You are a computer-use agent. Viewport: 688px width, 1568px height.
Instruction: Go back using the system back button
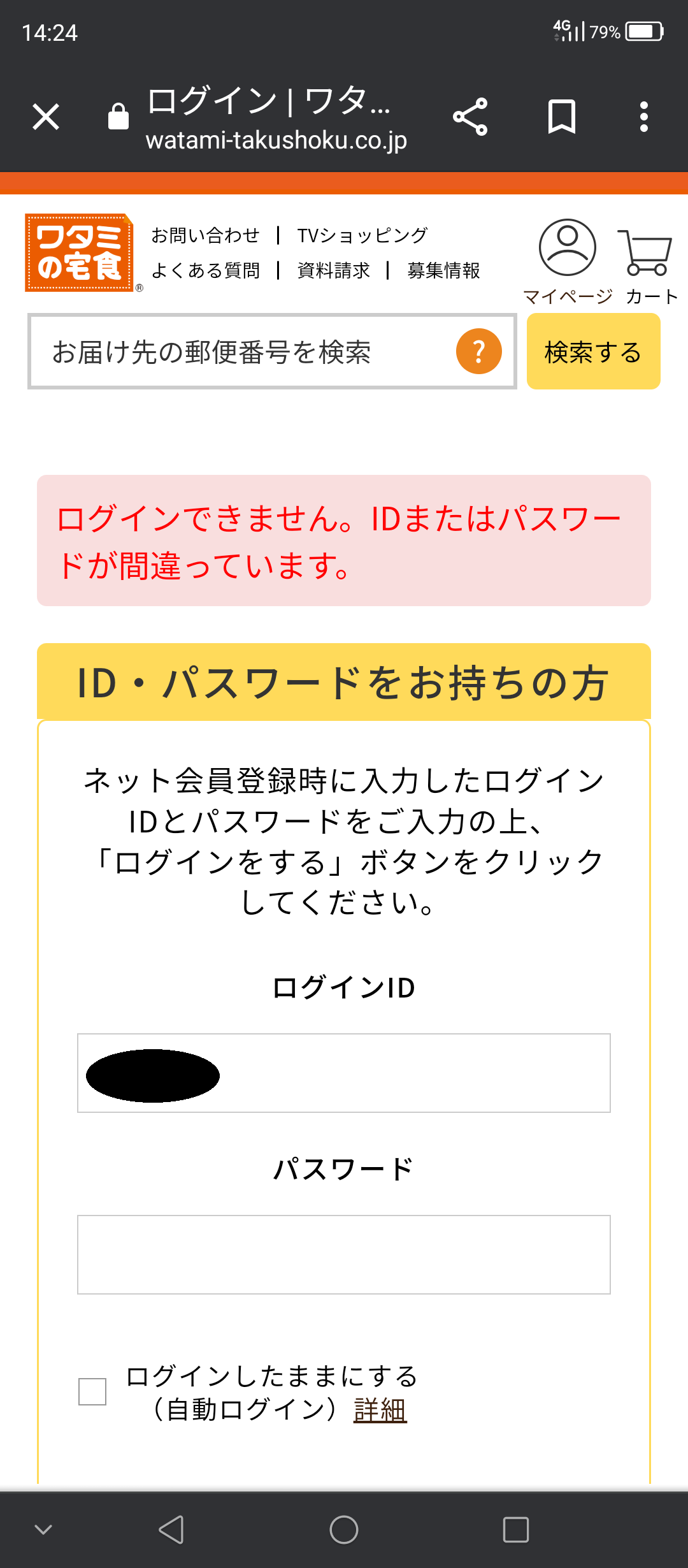171,1529
